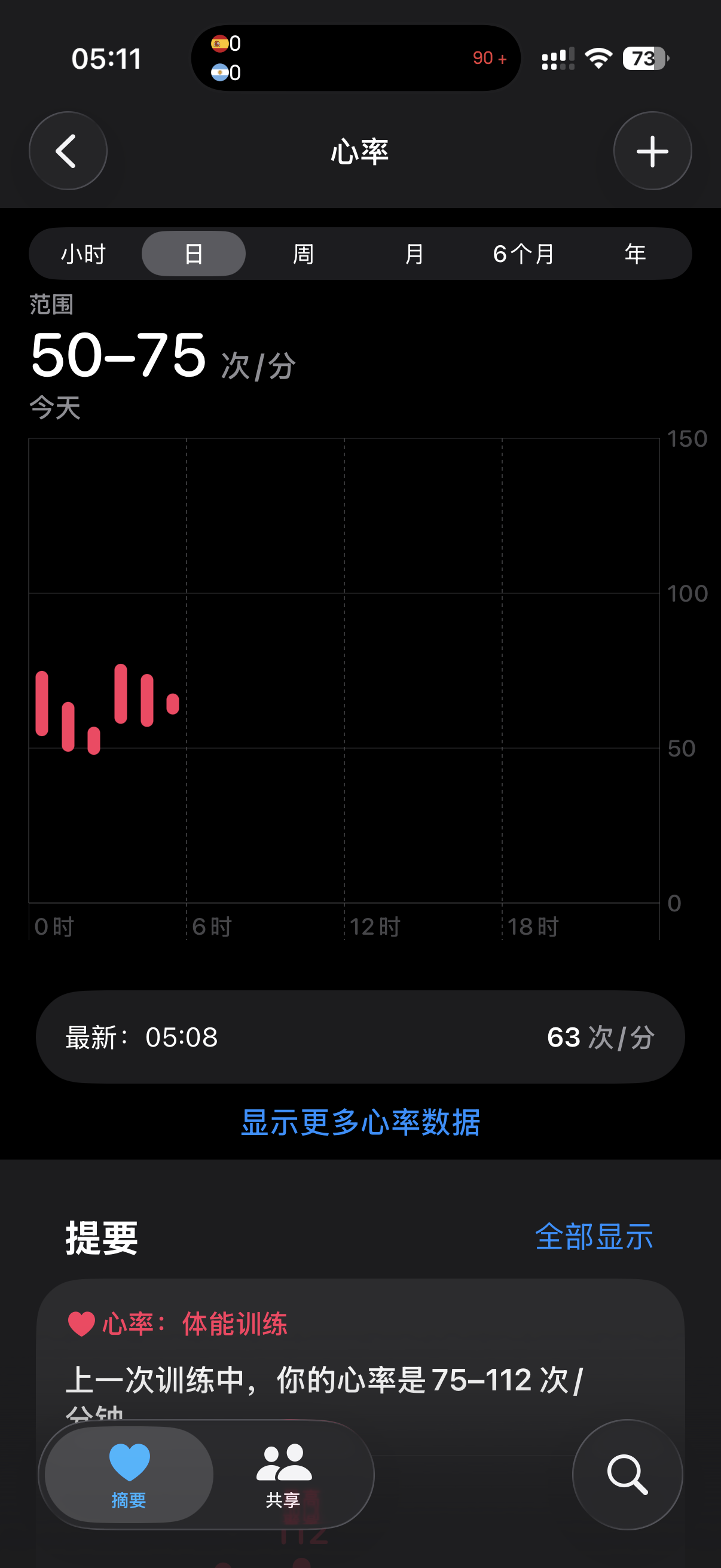Switch to the 月 view
Viewport: 721px width, 1568px height.
[414, 253]
